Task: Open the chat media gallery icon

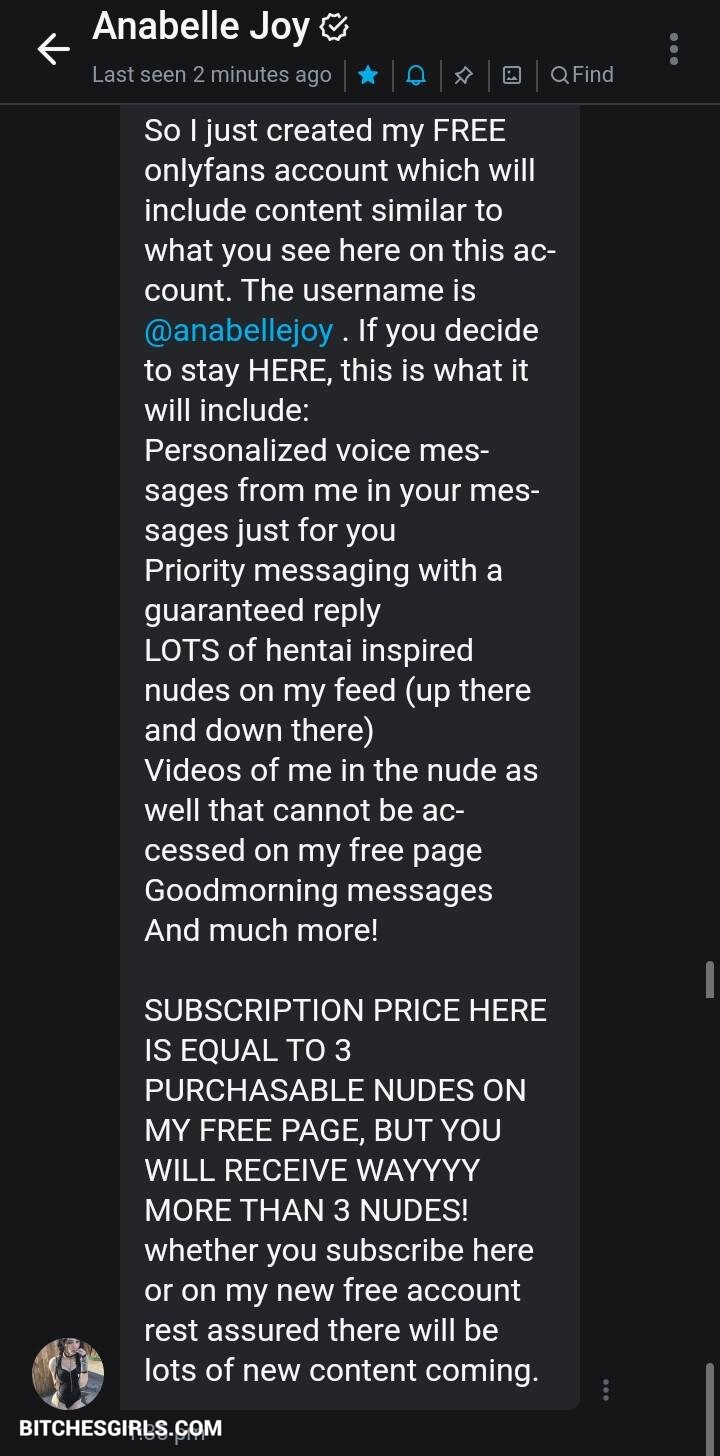Action: pyautogui.click(x=512, y=75)
